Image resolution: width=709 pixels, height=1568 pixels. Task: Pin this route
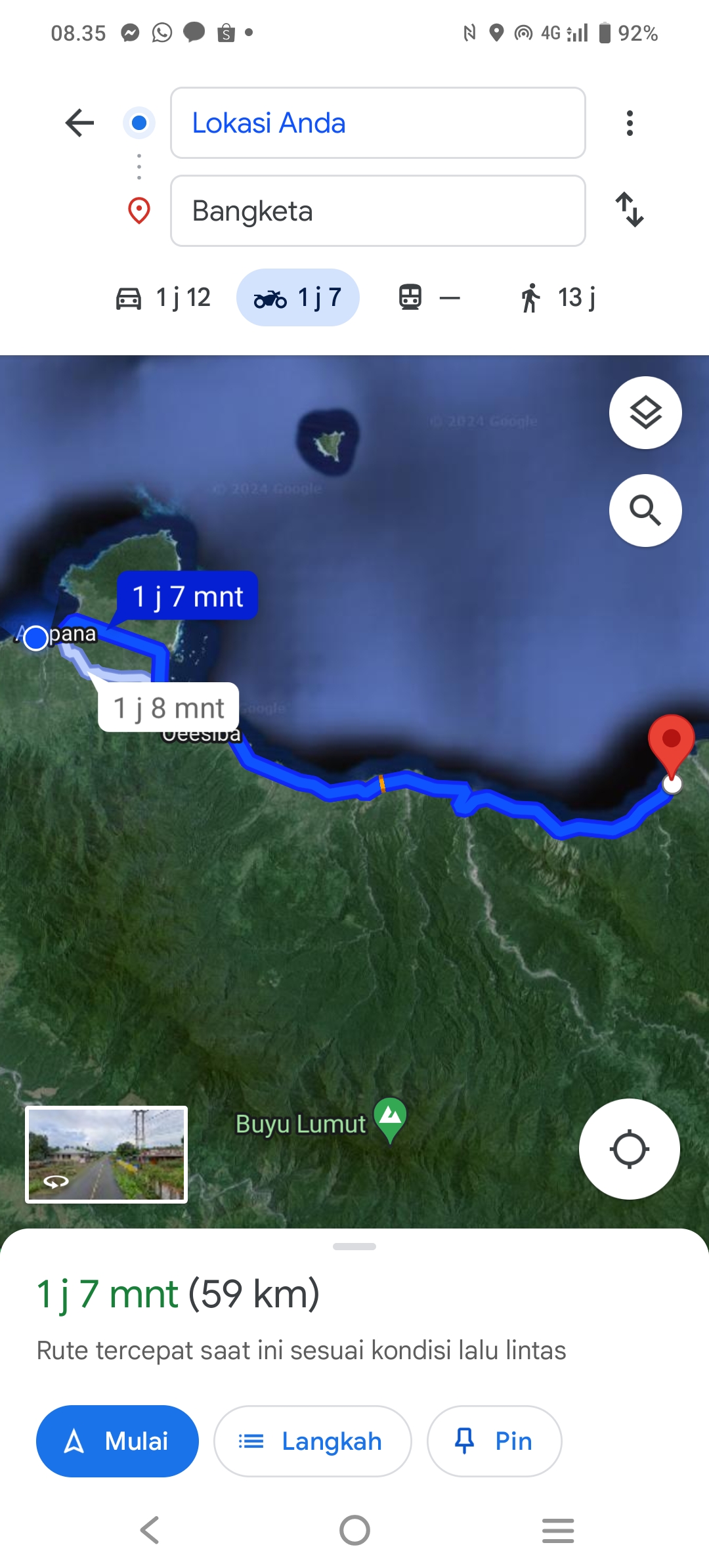[494, 1441]
